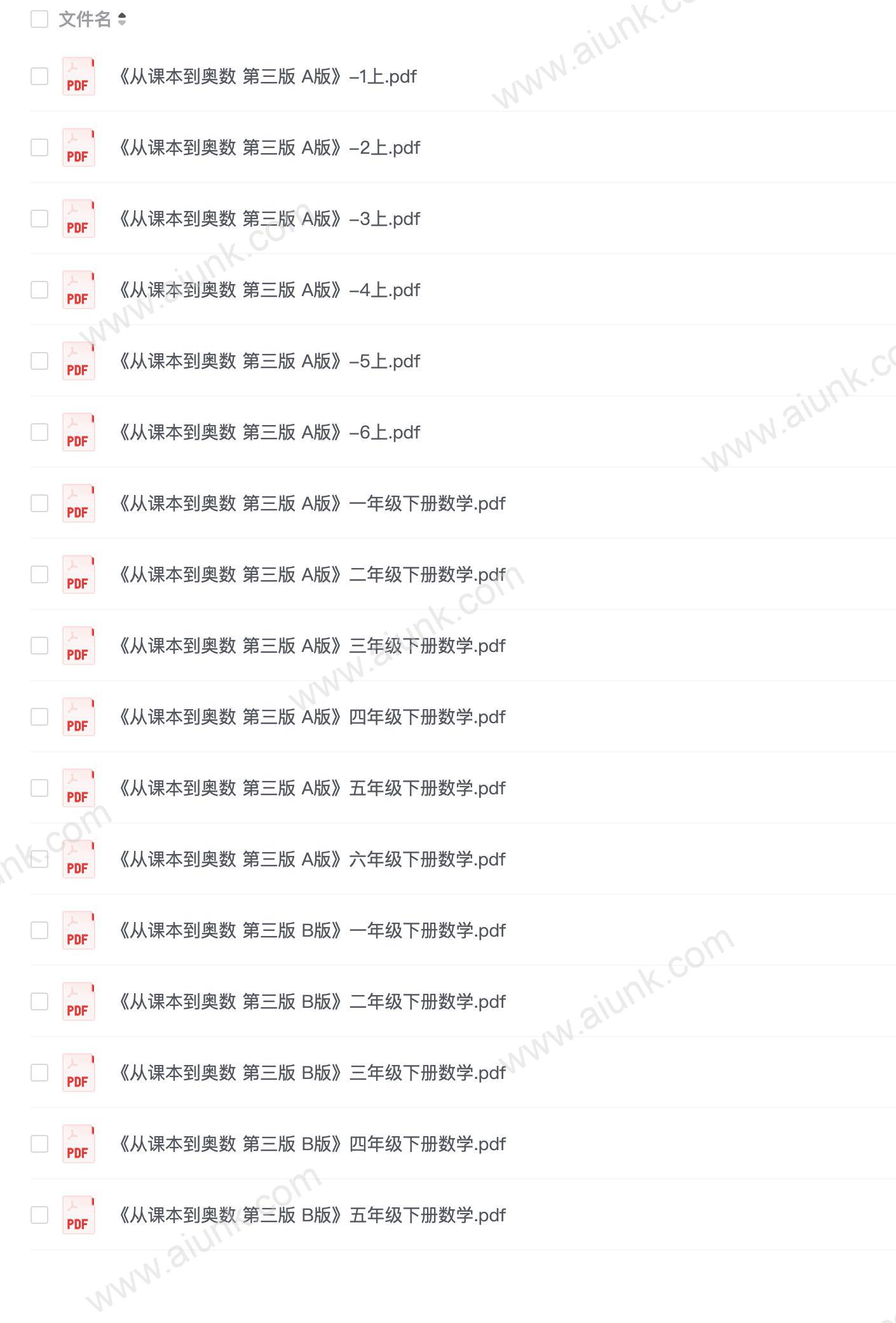This screenshot has height=1323, width=896.
Task: Mark the checkbox for A版 -6上.pdf
Action: click(39, 432)
